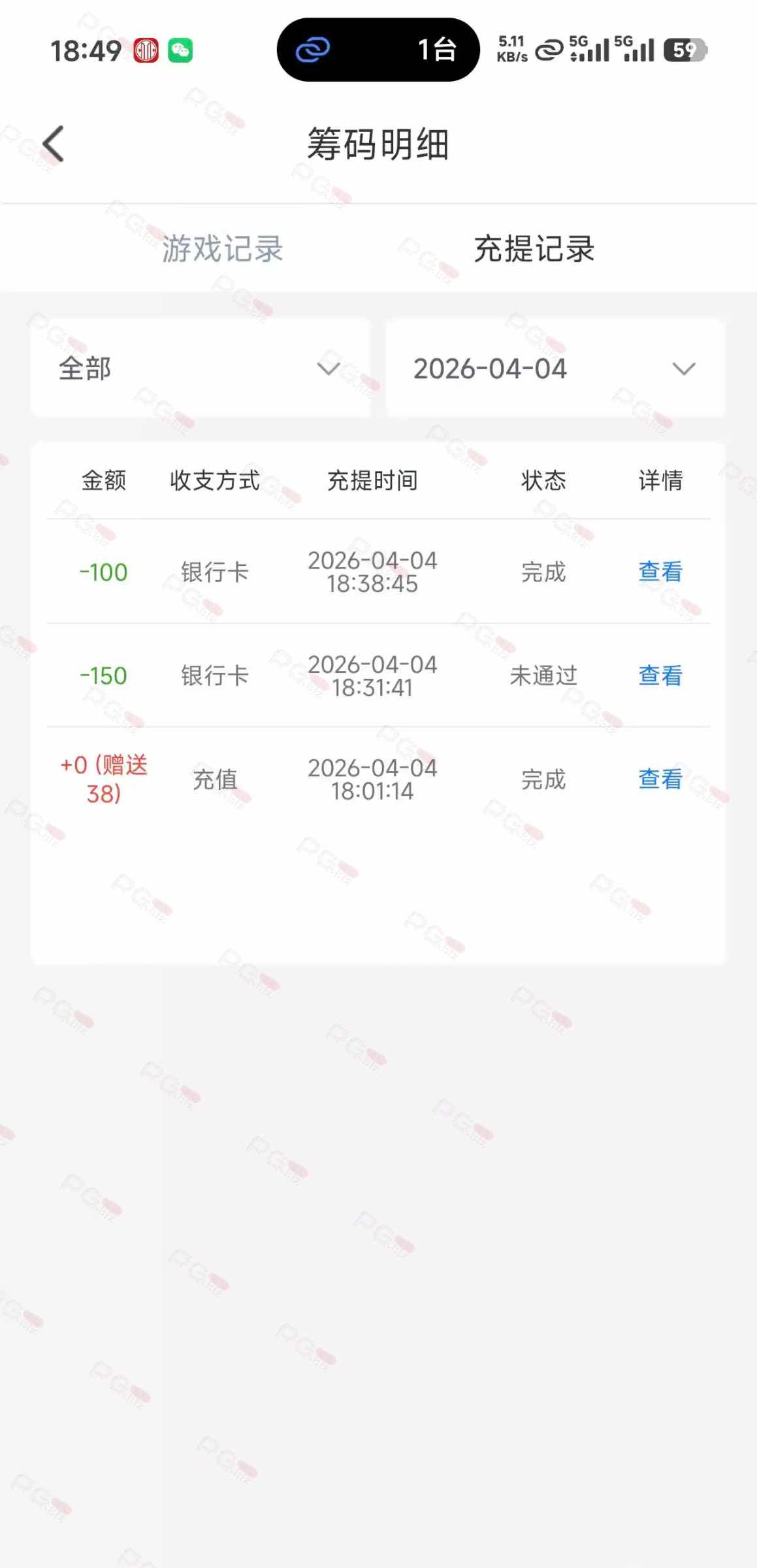View details of the -100 bank card record
The width and height of the screenshot is (757, 1568).
pyautogui.click(x=660, y=572)
